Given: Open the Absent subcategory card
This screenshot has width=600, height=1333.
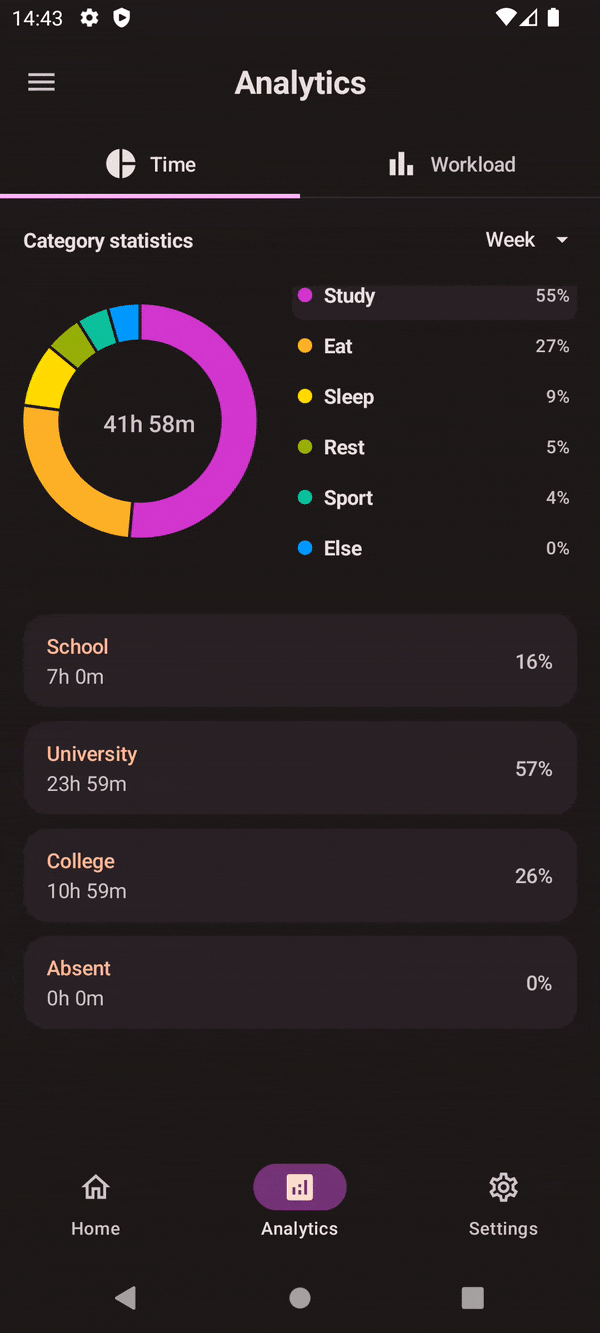Looking at the screenshot, I should (300, 982).
